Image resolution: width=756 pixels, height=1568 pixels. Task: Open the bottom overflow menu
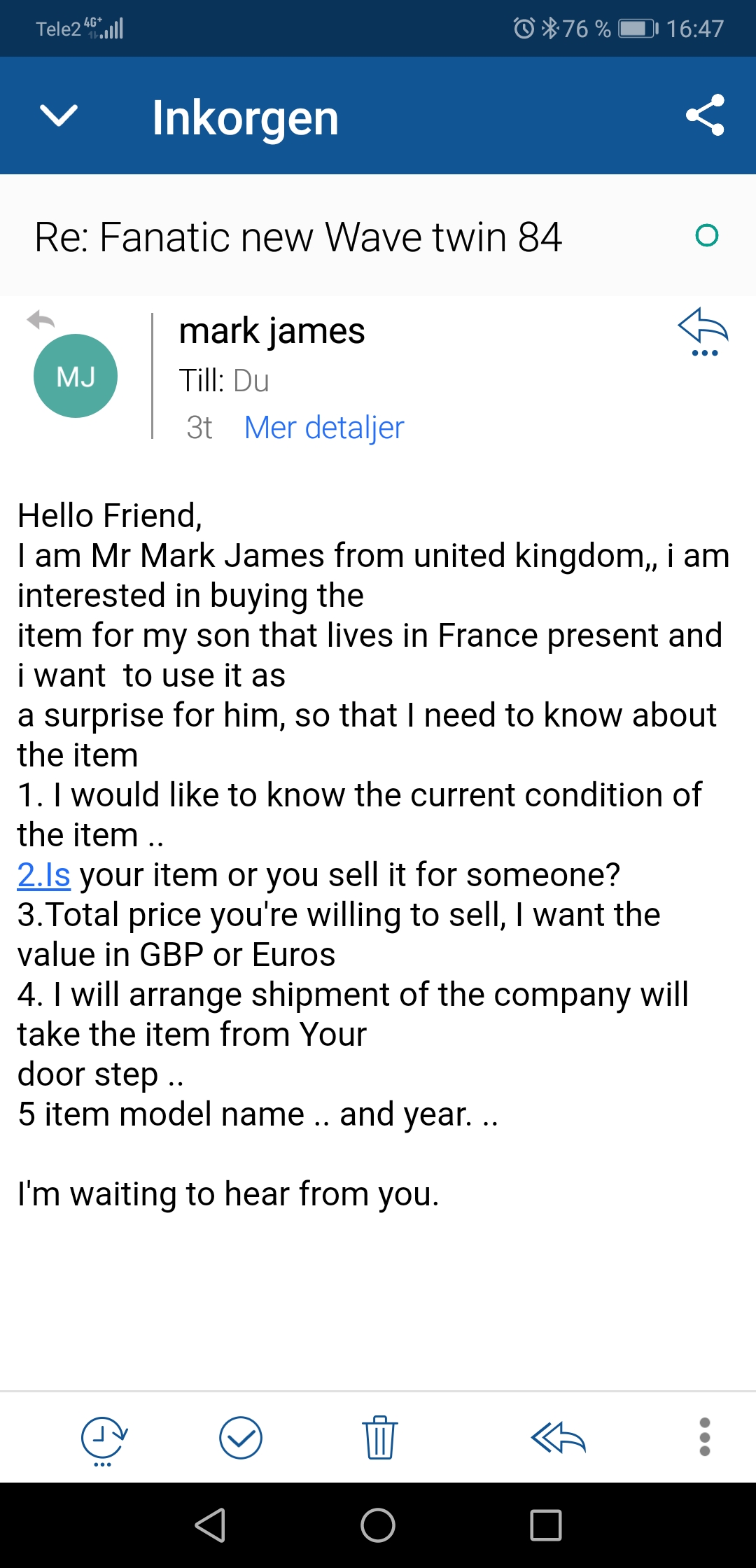[705, 1438]
